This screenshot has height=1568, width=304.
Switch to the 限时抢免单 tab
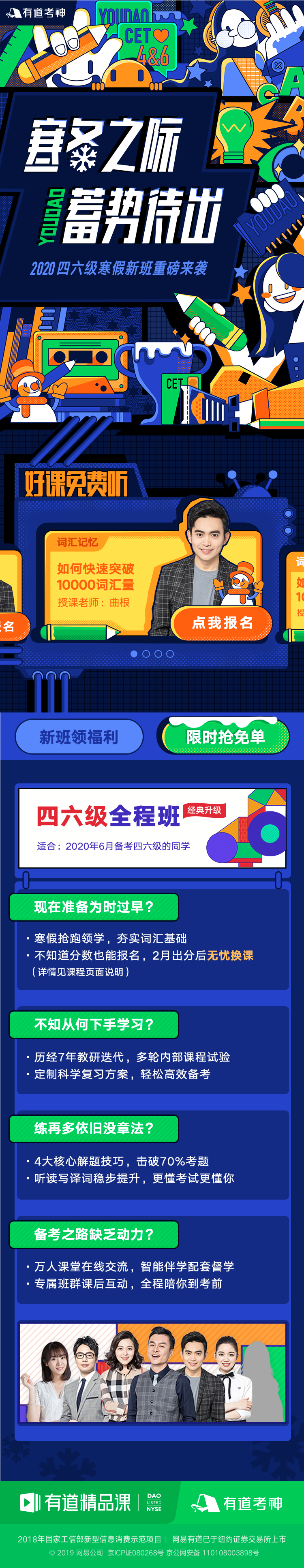click(225, 737)
